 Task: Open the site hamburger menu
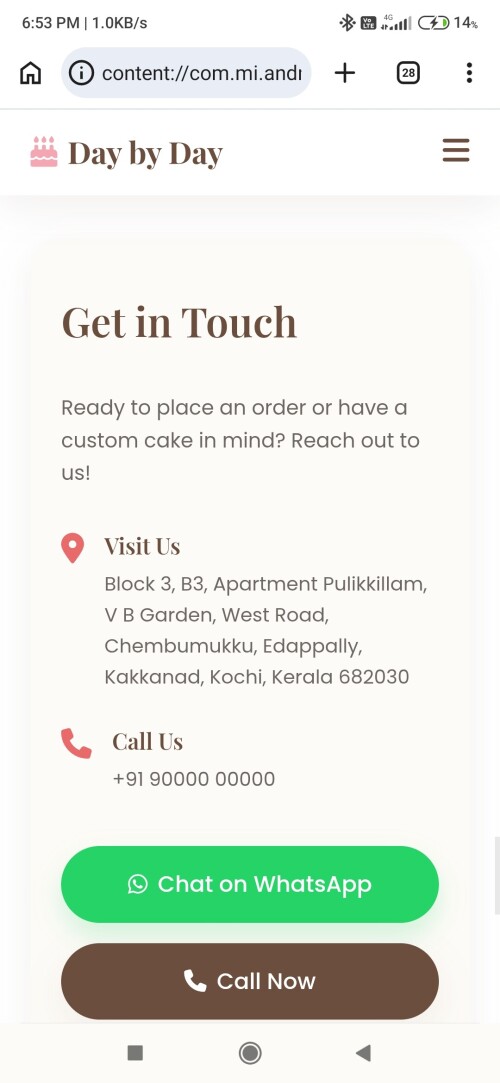pyautogui.click(x=456, y=151)
